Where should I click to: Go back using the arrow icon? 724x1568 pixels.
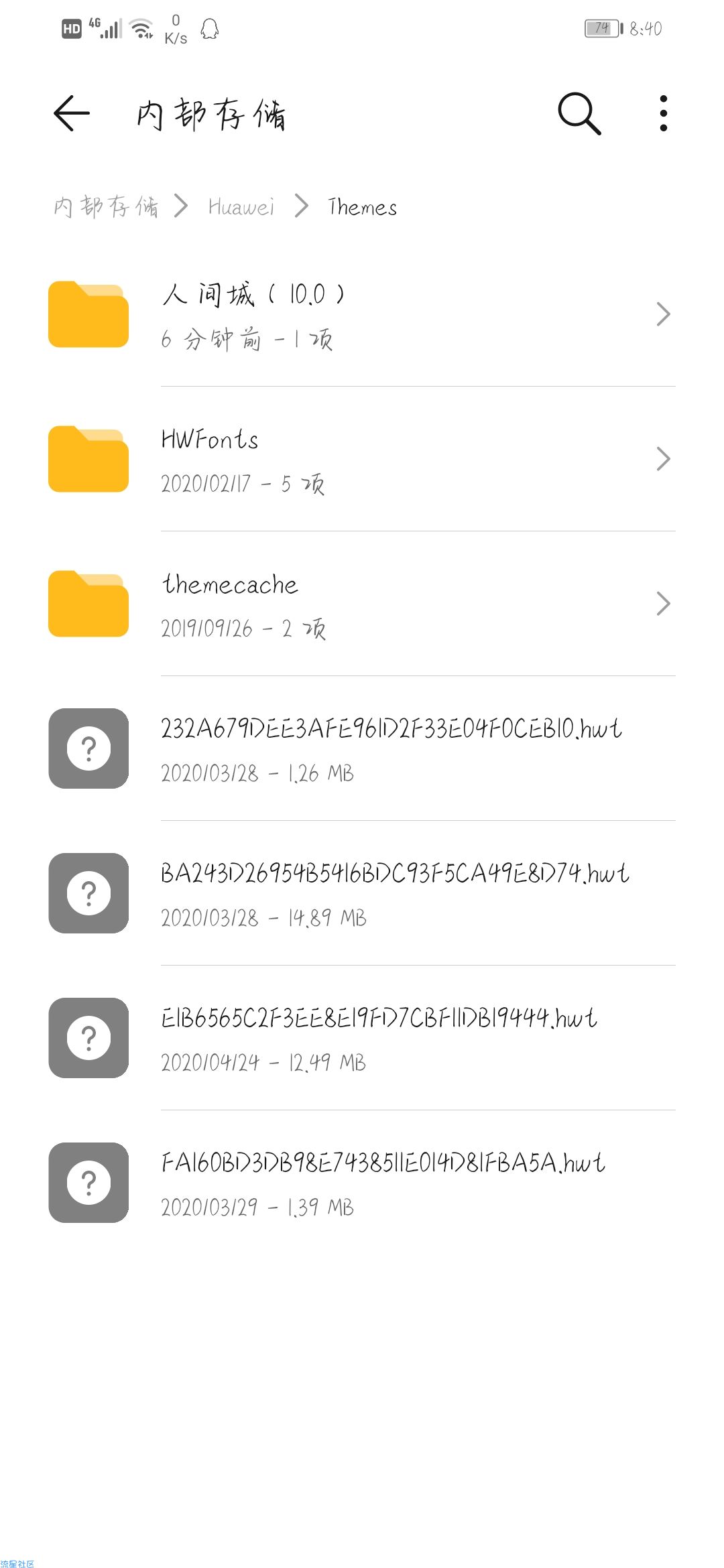click(x=72, y=113)
